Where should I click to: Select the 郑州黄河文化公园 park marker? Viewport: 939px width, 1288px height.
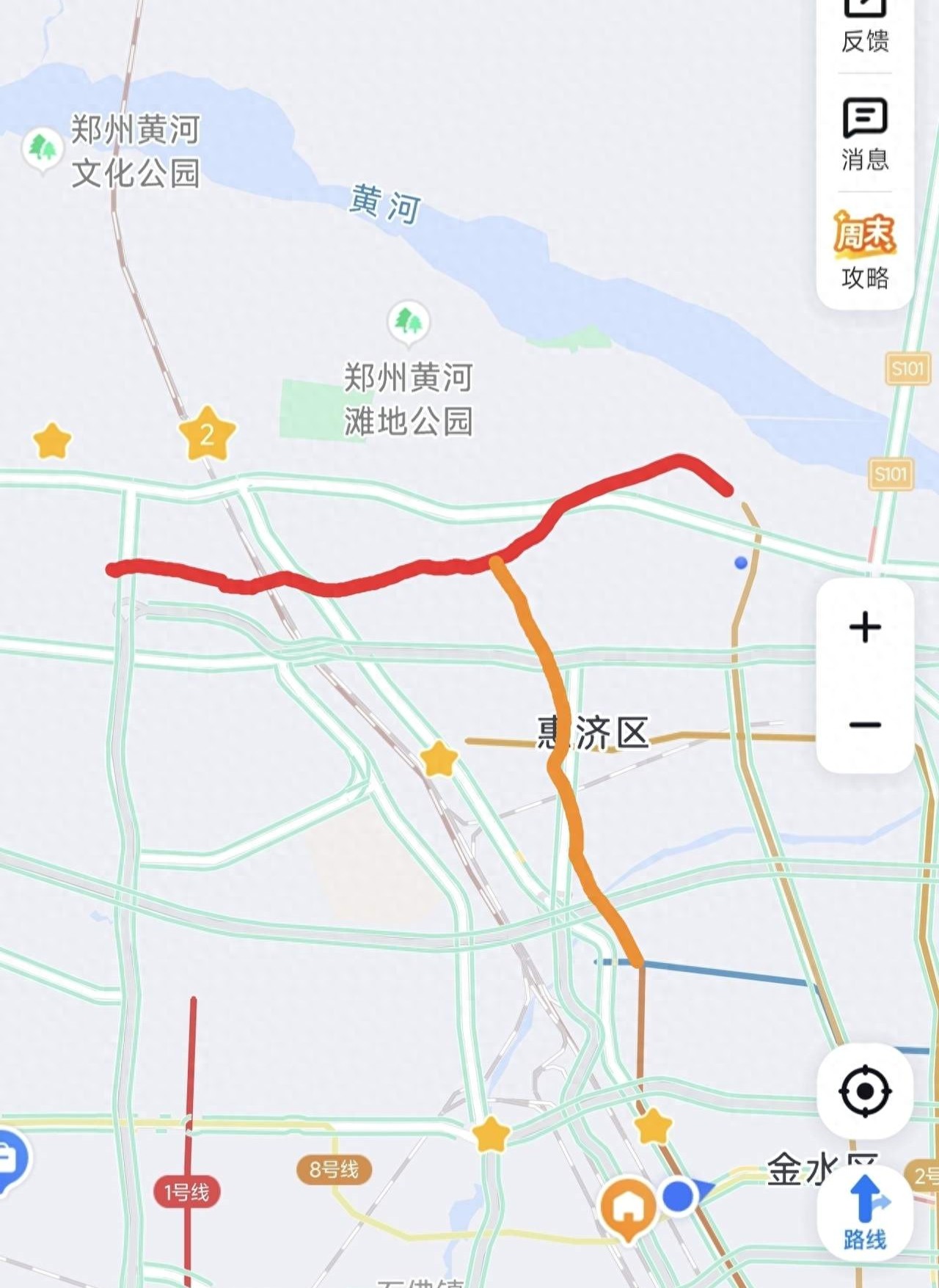pos(43,149)
